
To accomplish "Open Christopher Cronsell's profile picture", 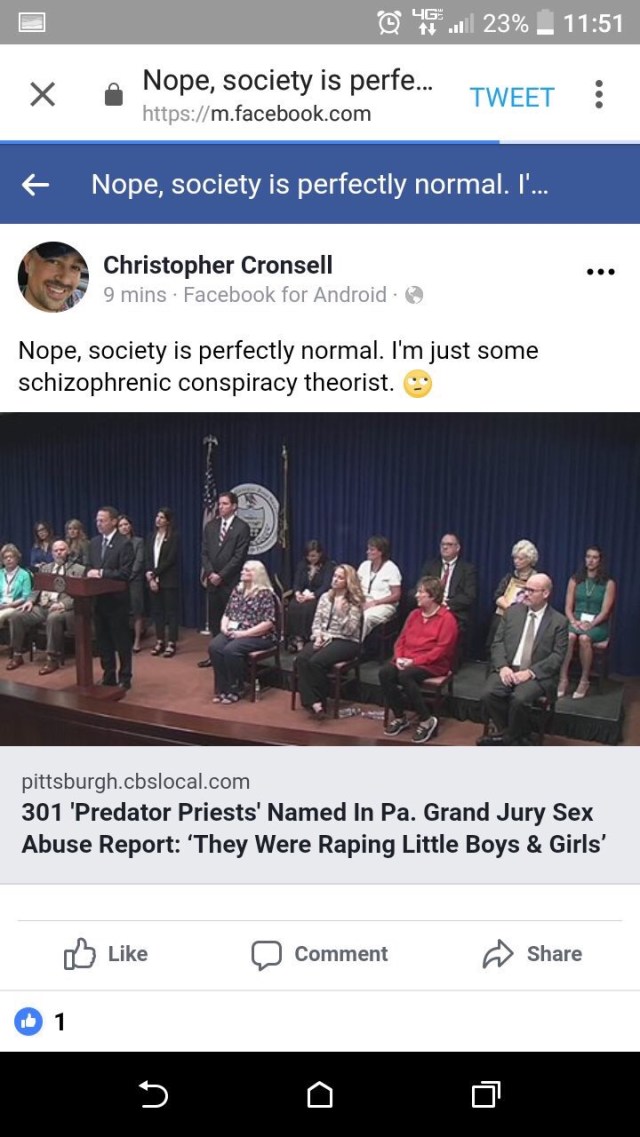I will tap(53, 277).
